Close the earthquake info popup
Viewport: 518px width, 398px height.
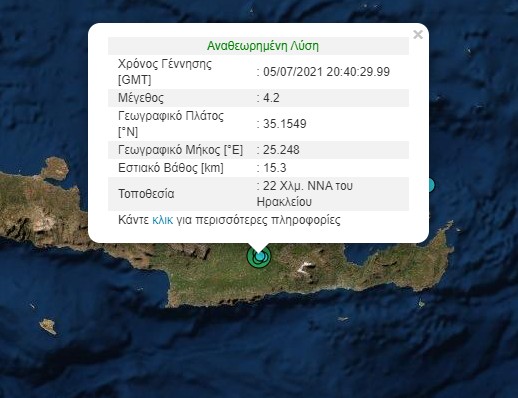tap(418, 35)
